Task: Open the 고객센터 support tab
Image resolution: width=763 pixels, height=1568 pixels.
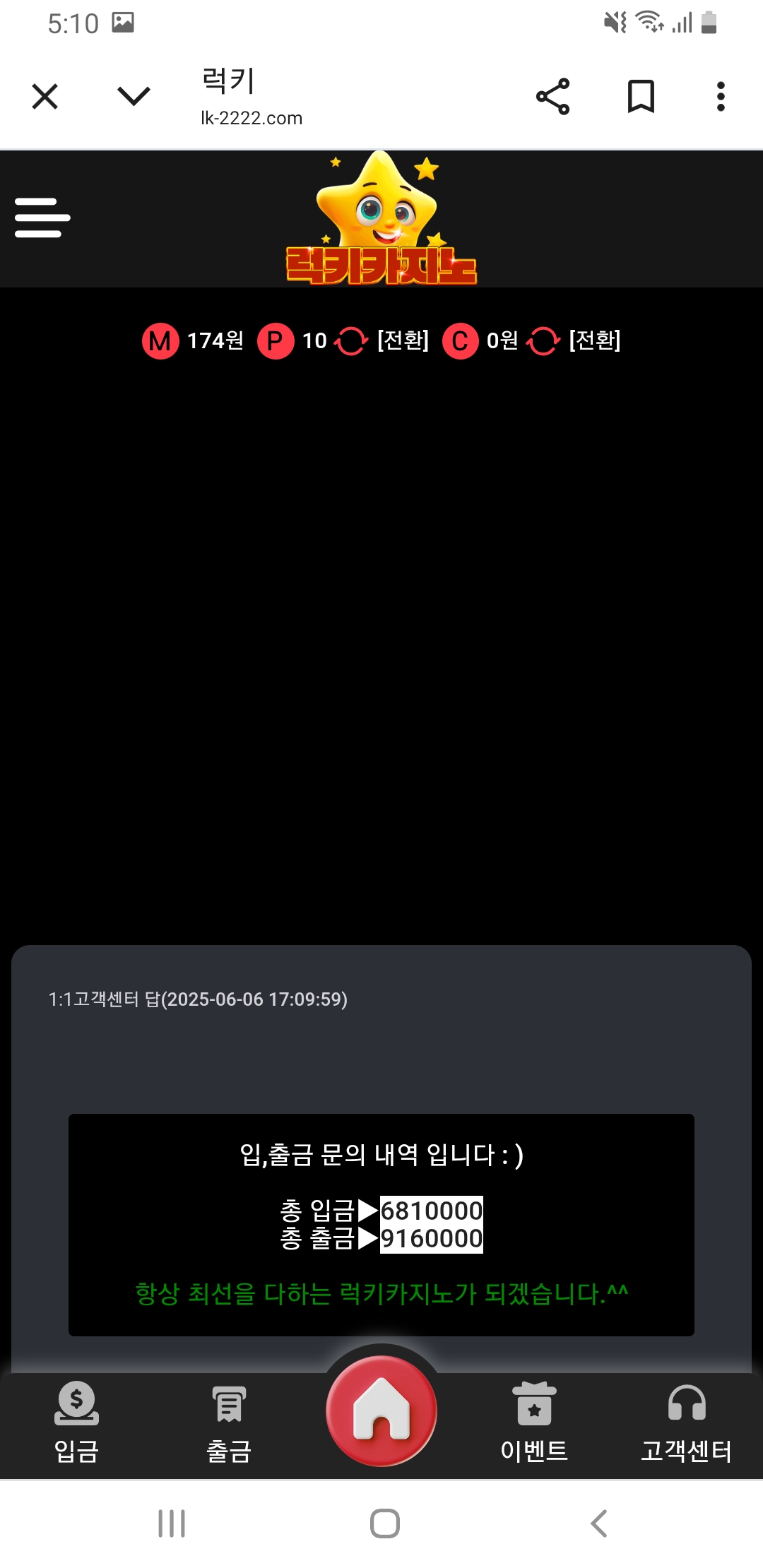Action: 686,1421
